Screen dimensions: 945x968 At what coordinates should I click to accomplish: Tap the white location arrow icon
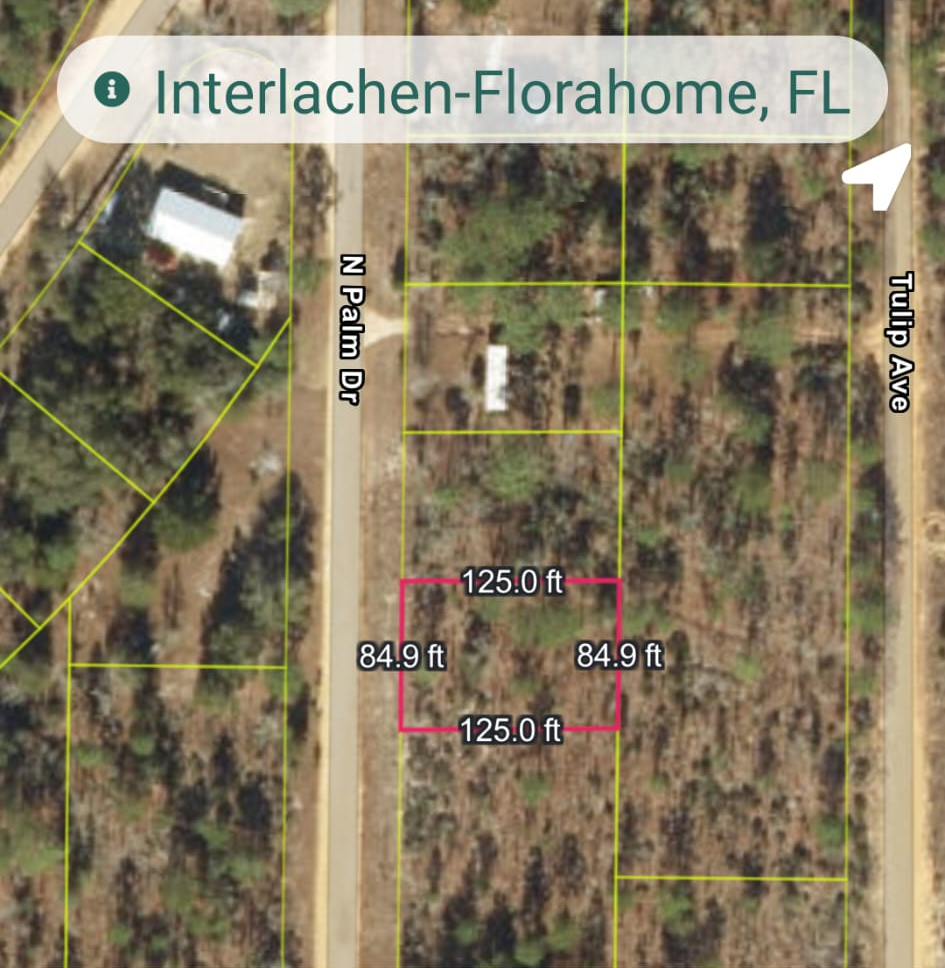pos(880,177)
